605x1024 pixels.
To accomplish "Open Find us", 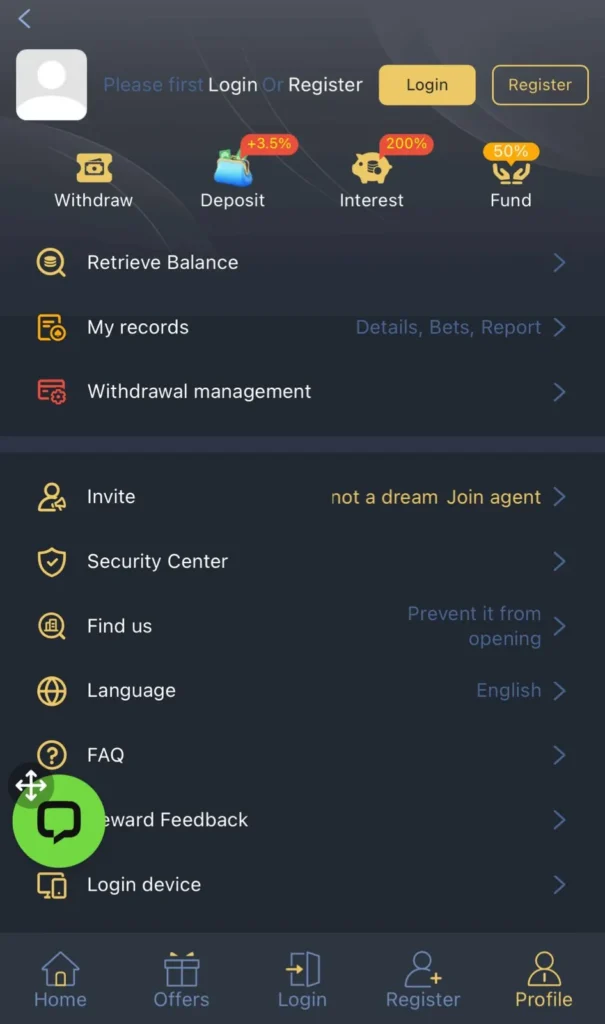I will tap(300, 626).
